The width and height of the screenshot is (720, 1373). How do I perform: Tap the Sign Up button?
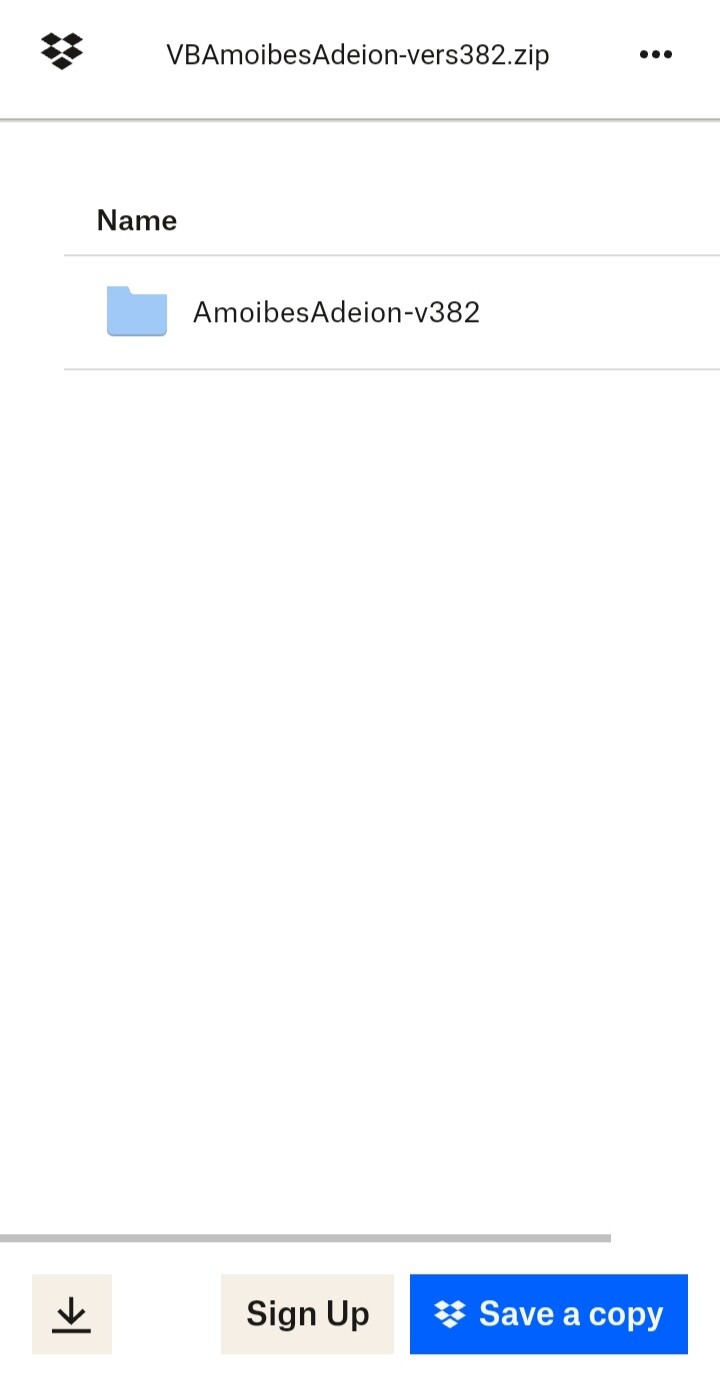307,1314
